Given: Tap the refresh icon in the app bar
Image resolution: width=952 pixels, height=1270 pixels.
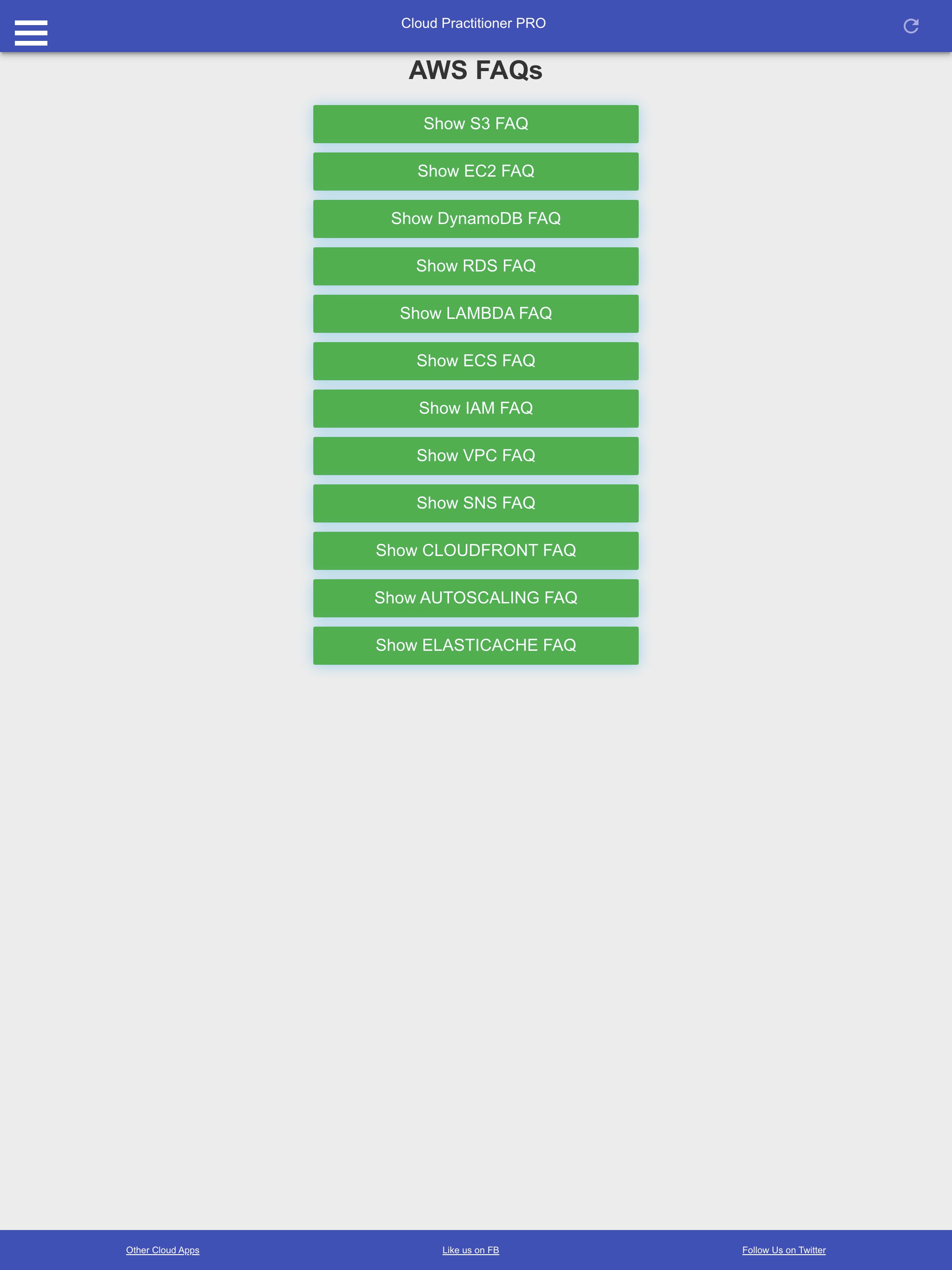Looking at the screenshot, I should (911, 26).
